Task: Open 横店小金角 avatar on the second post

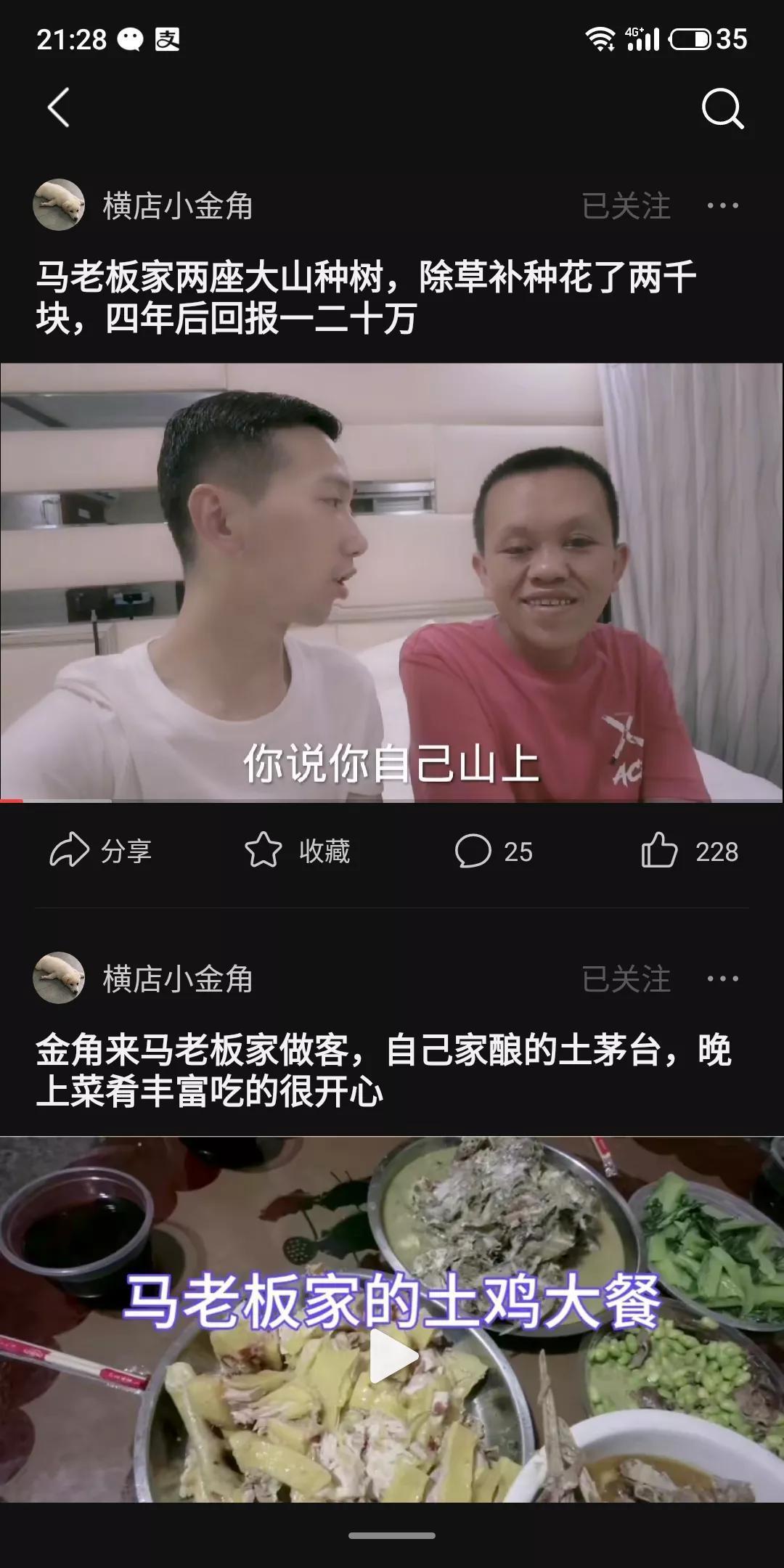Action: (59, 979)
